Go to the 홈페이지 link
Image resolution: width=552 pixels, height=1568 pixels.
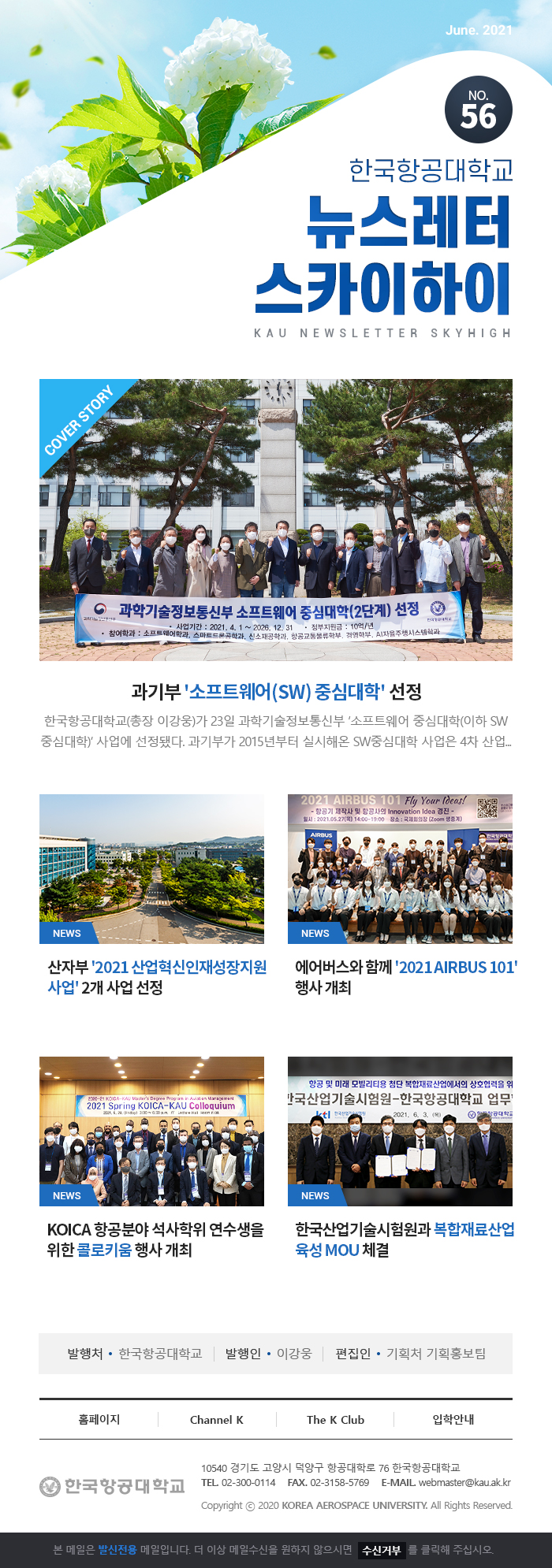(99, 1419)
